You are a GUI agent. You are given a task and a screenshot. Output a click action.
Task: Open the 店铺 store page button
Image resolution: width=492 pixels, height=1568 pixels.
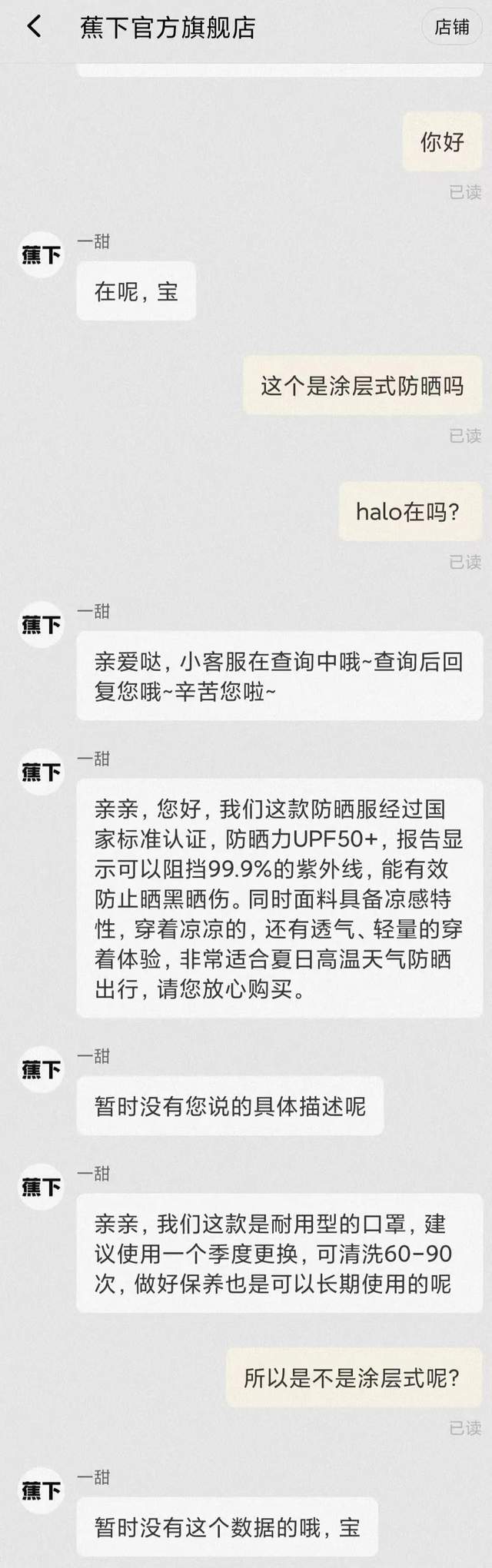pos(451,28)
